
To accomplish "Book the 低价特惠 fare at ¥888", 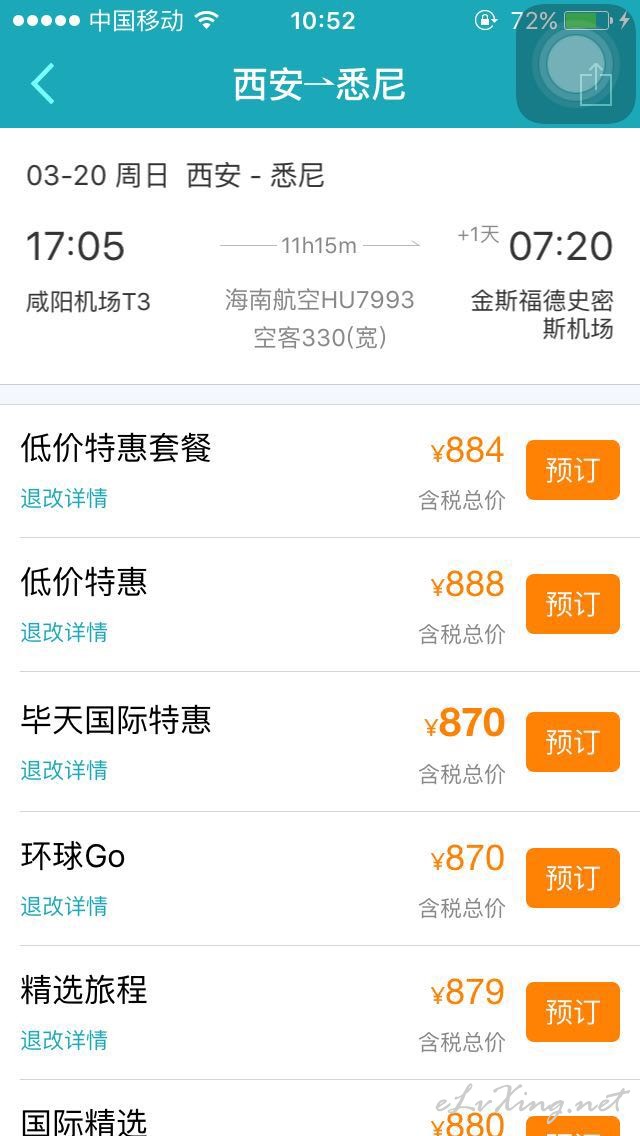I will click(573, 604).
